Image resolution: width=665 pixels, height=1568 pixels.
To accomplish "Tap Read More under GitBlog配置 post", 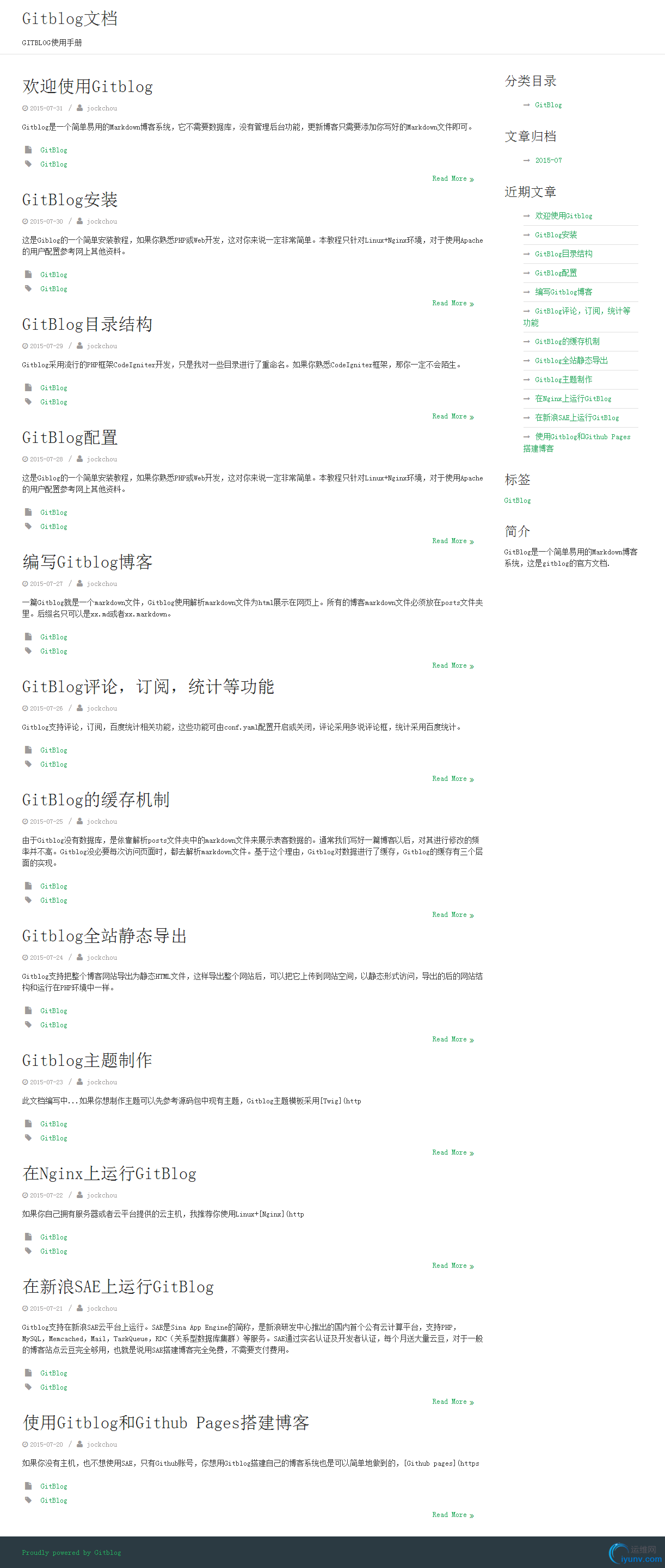I will coord(452,540).
